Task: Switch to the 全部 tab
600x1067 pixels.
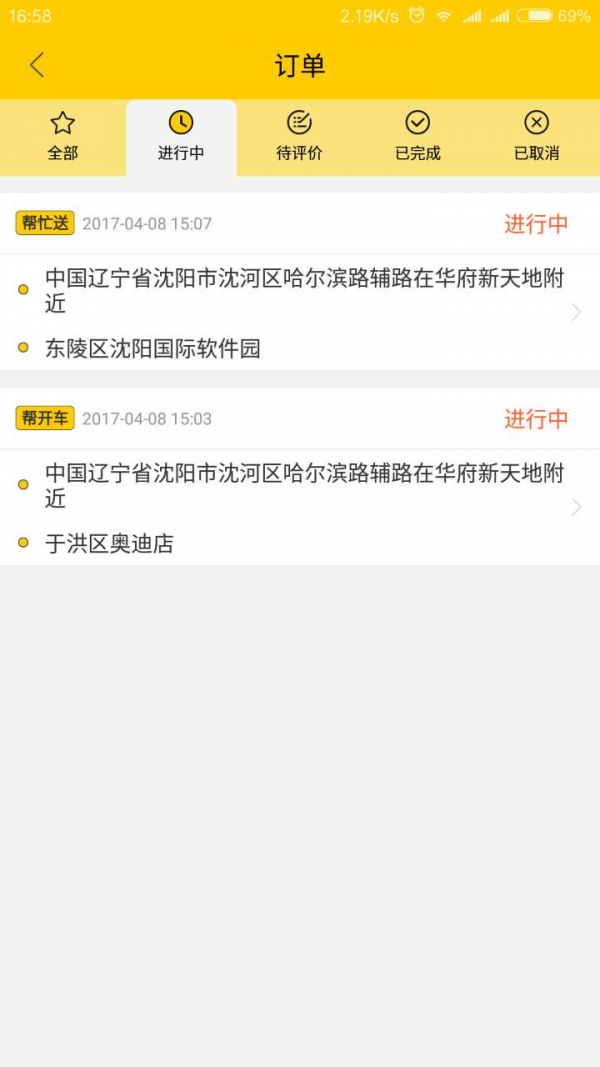Action: 63,137
